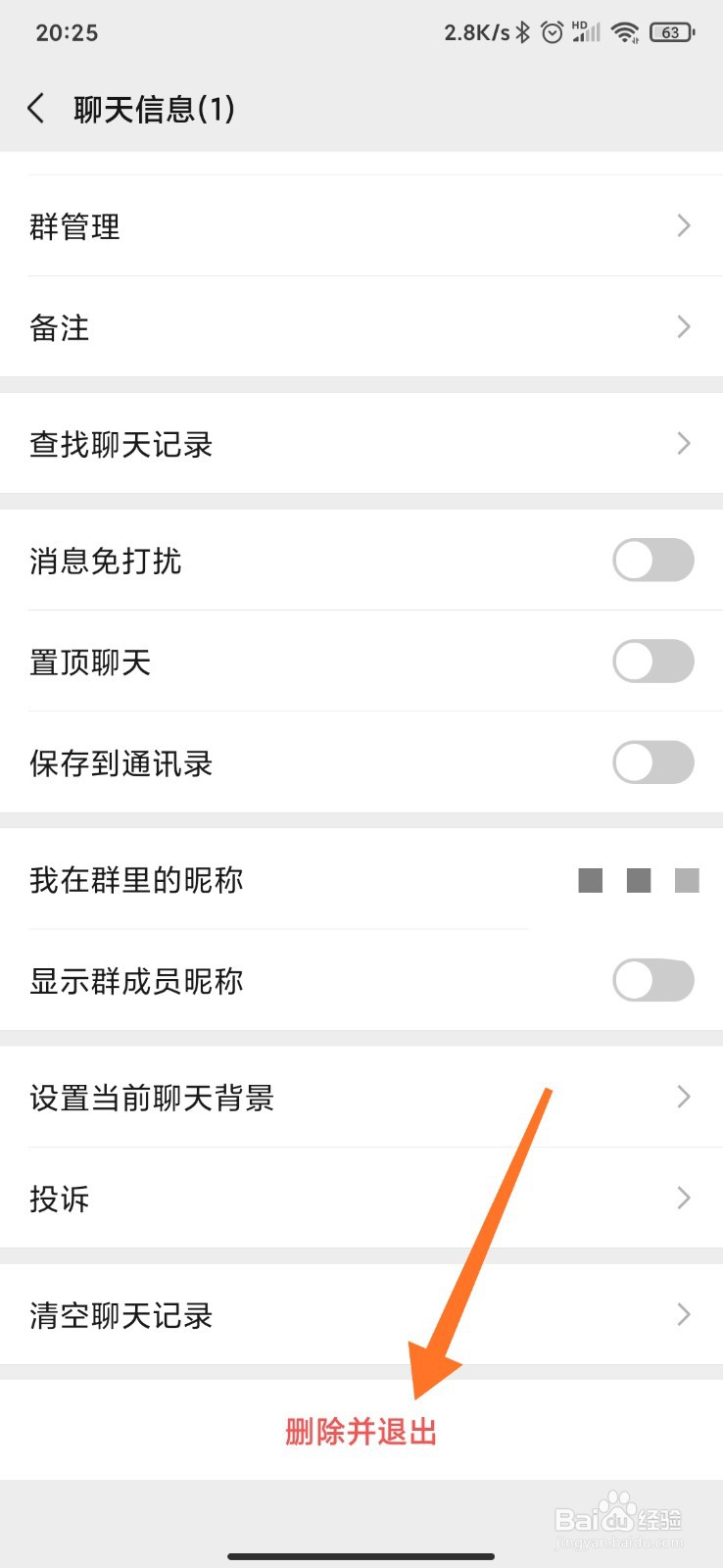The width and height of the screenshot is (723, 1568).
Task: Tap the network speed 2.8K/s indicator
Action: (477, 31)
